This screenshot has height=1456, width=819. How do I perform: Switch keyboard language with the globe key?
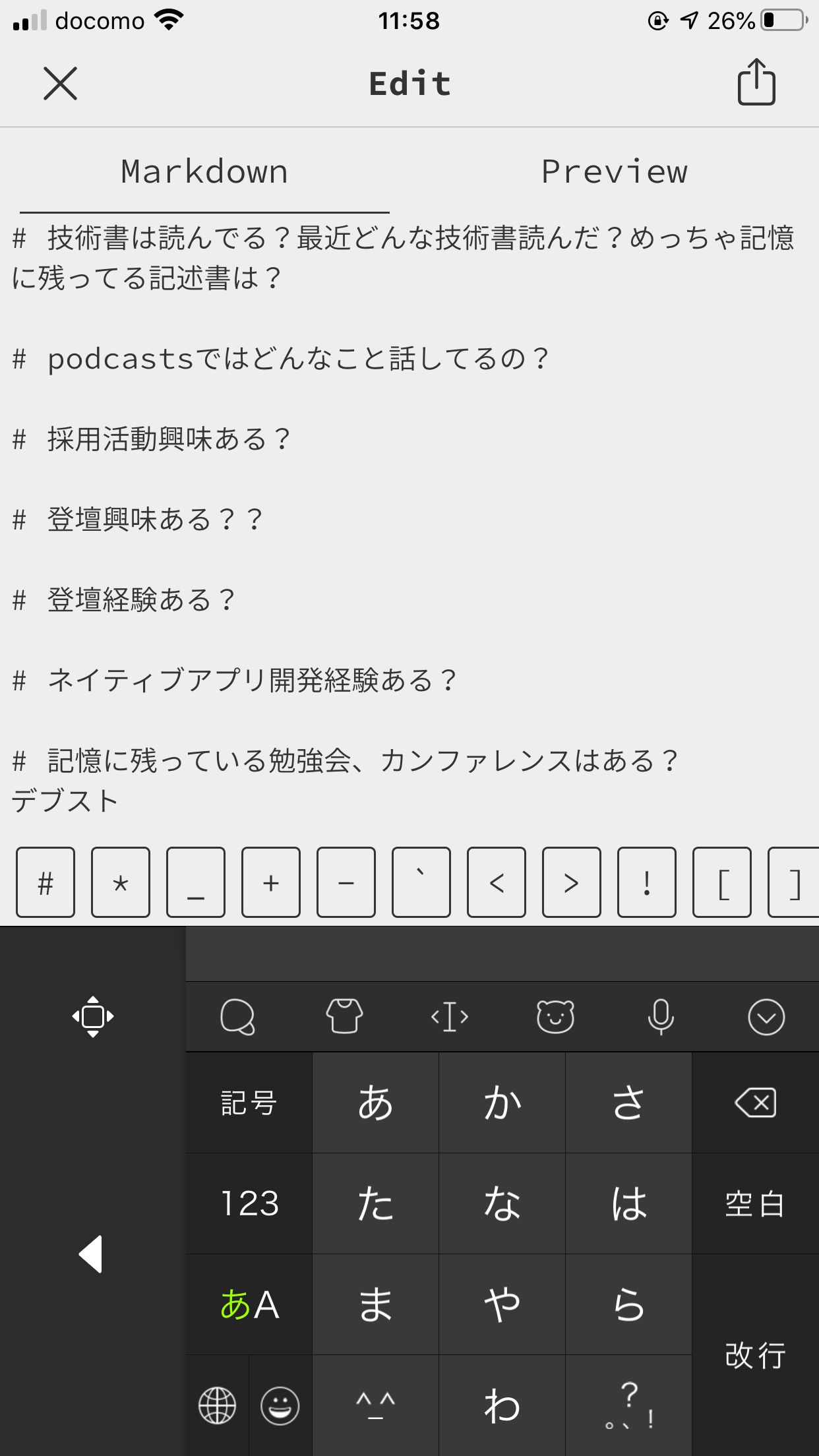[217, 1406]
